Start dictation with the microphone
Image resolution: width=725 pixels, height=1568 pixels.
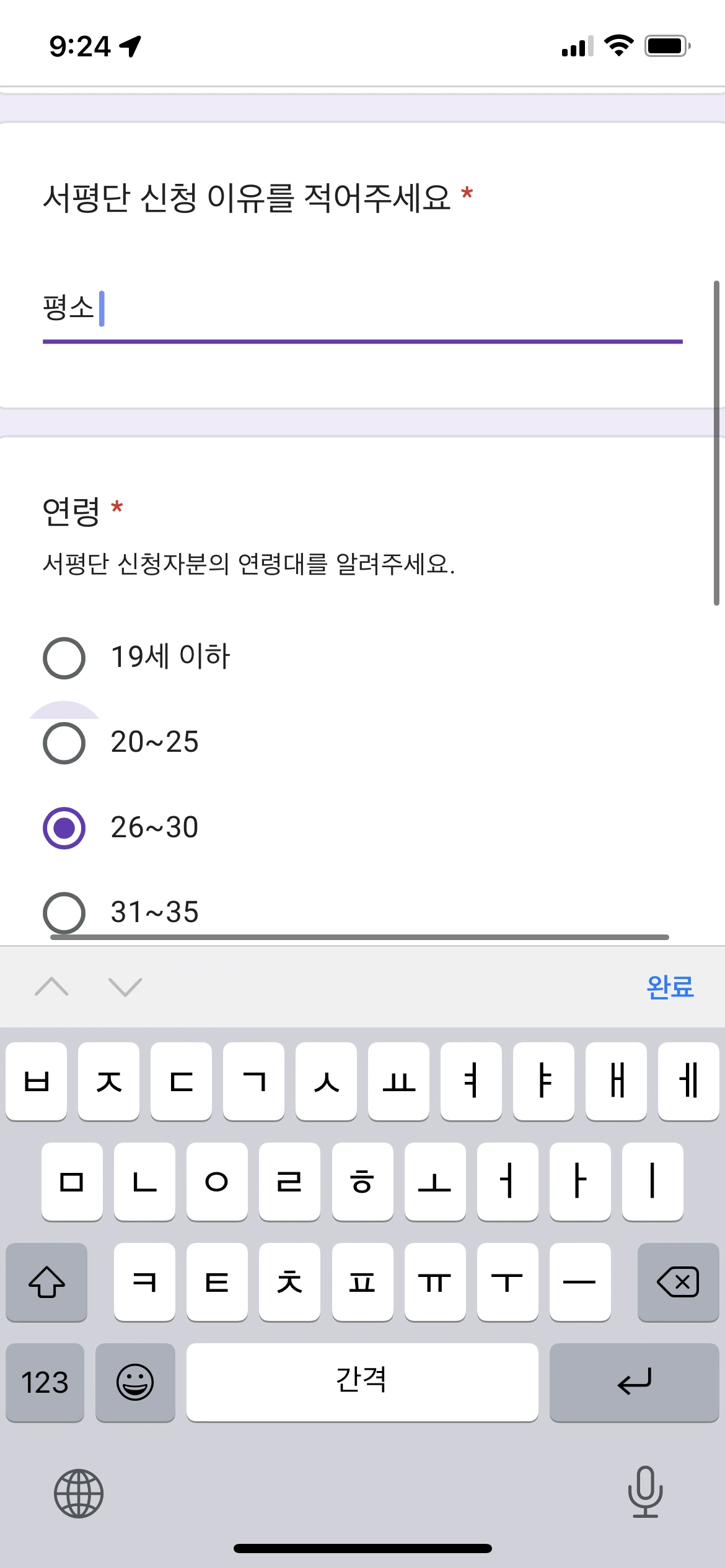pyautogui.click(x=645, y=1491)
